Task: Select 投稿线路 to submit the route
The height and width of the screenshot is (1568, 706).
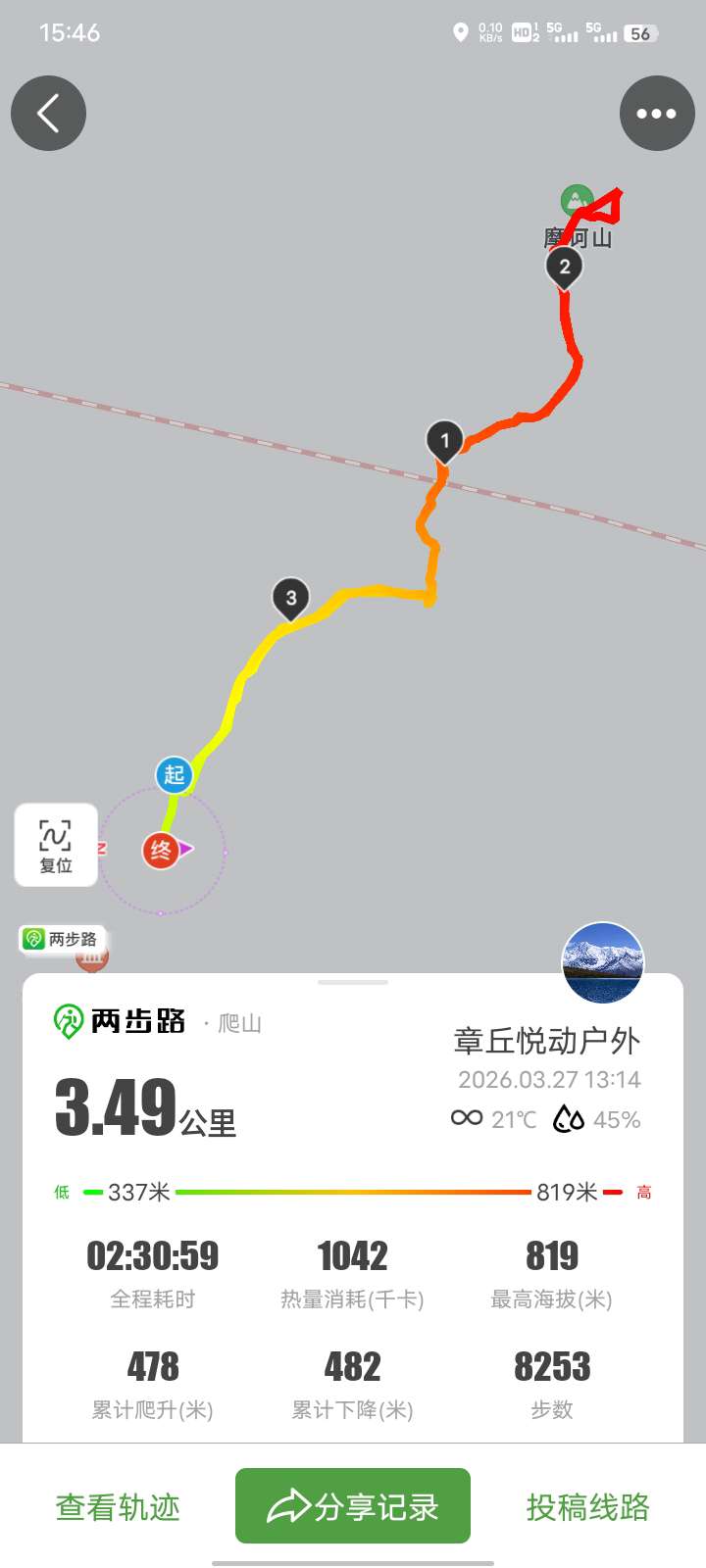Action: tap(587, 1506)
